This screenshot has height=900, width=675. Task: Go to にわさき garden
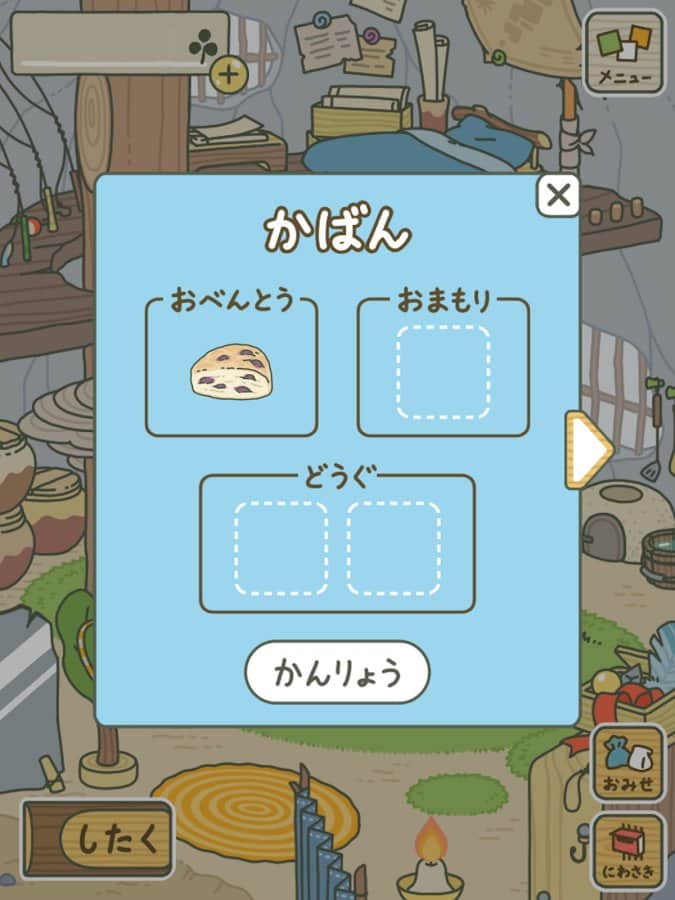[x=628, y=851]
